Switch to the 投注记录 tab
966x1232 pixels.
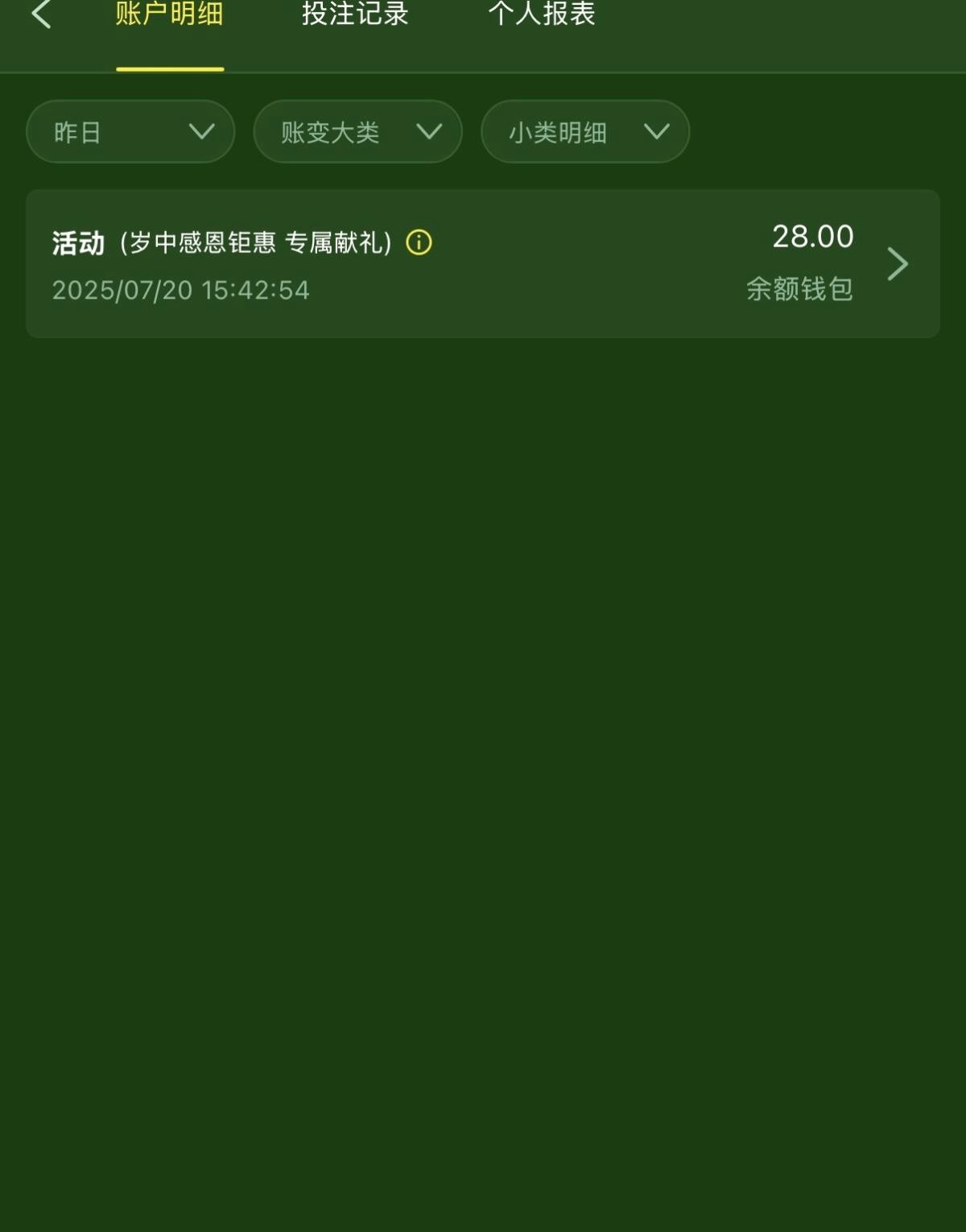[x=355, y=14]
